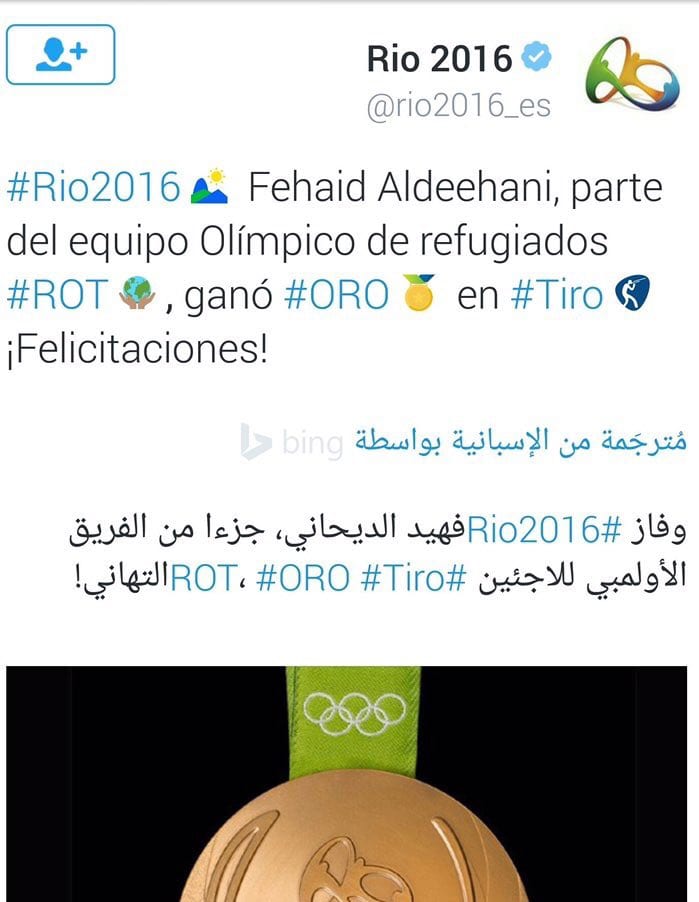
Task: Open the @rio2016_es profile handle
Action: [459, 106]
